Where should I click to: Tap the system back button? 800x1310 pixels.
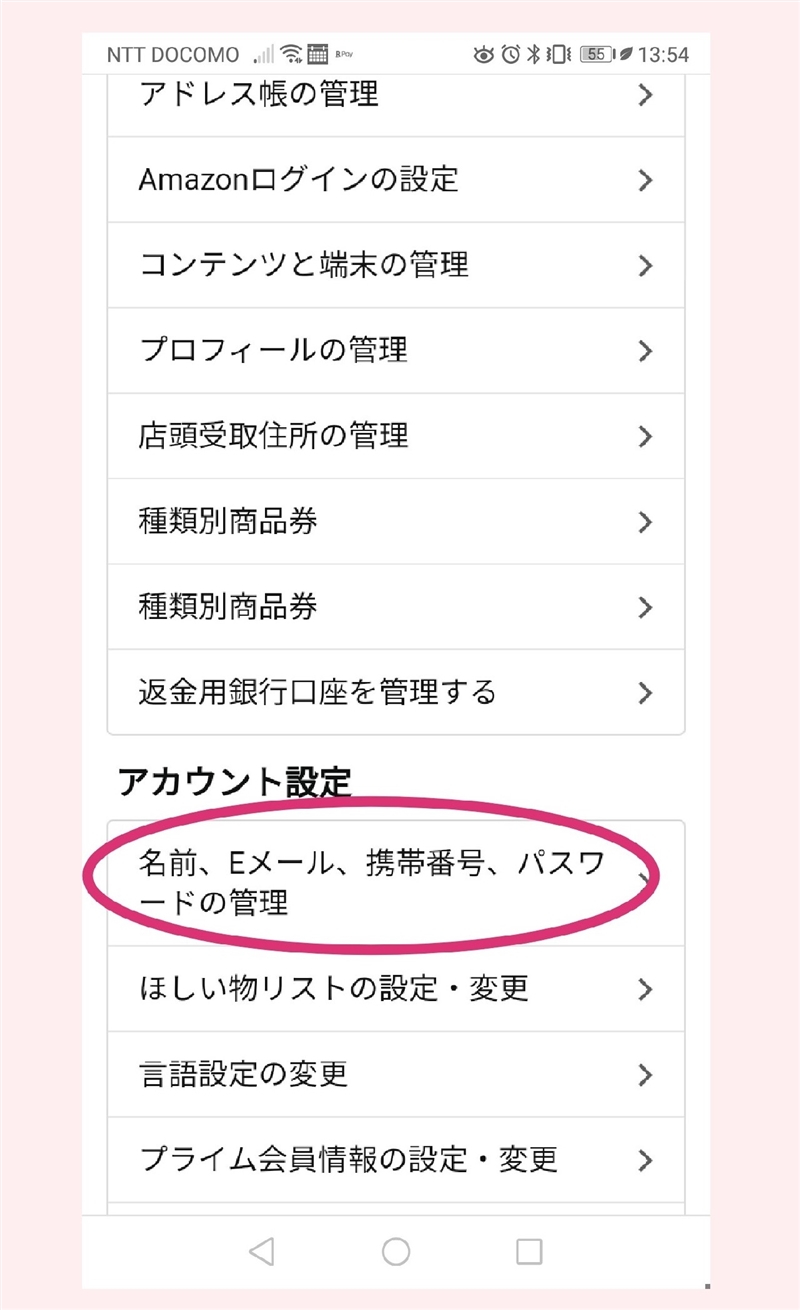(x=261, y=1251)
